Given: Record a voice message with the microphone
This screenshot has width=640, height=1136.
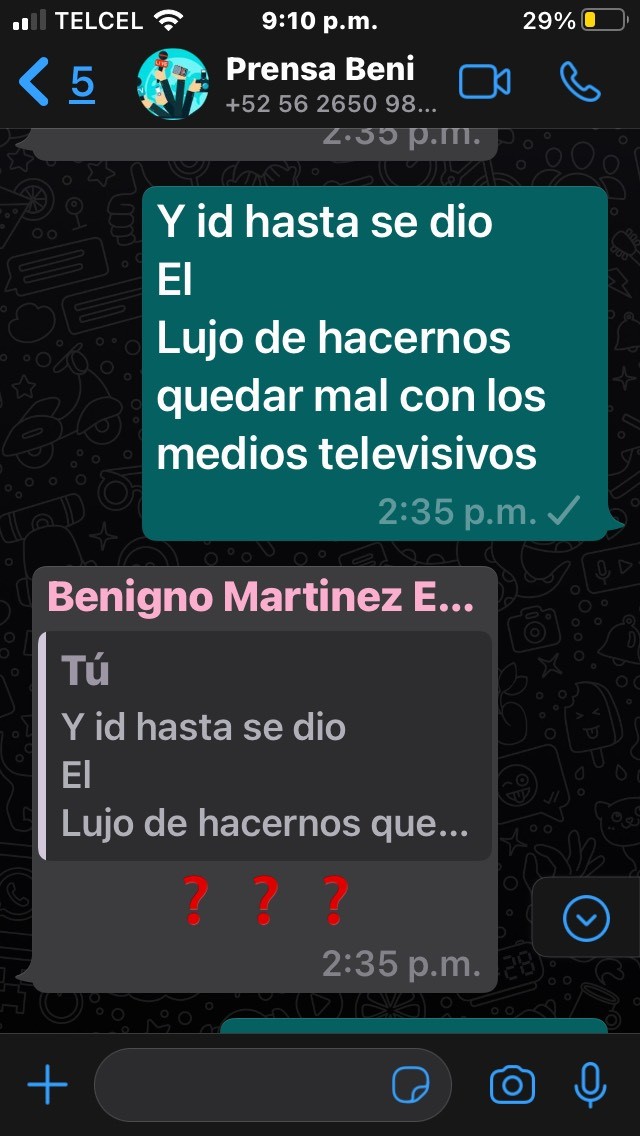Looking at the screenshot, I should pos(590,1085).
